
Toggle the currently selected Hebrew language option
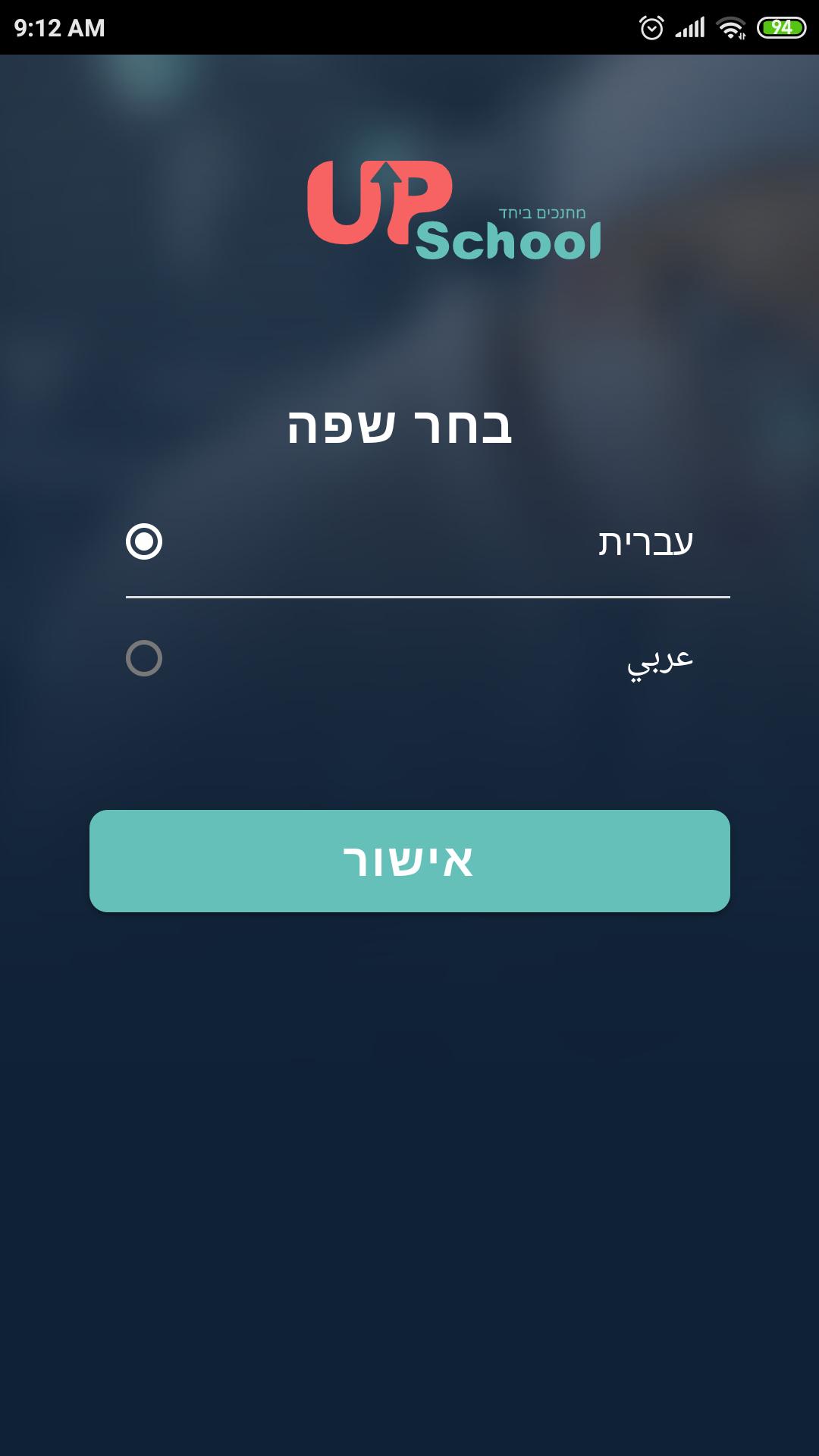point(143,542)
